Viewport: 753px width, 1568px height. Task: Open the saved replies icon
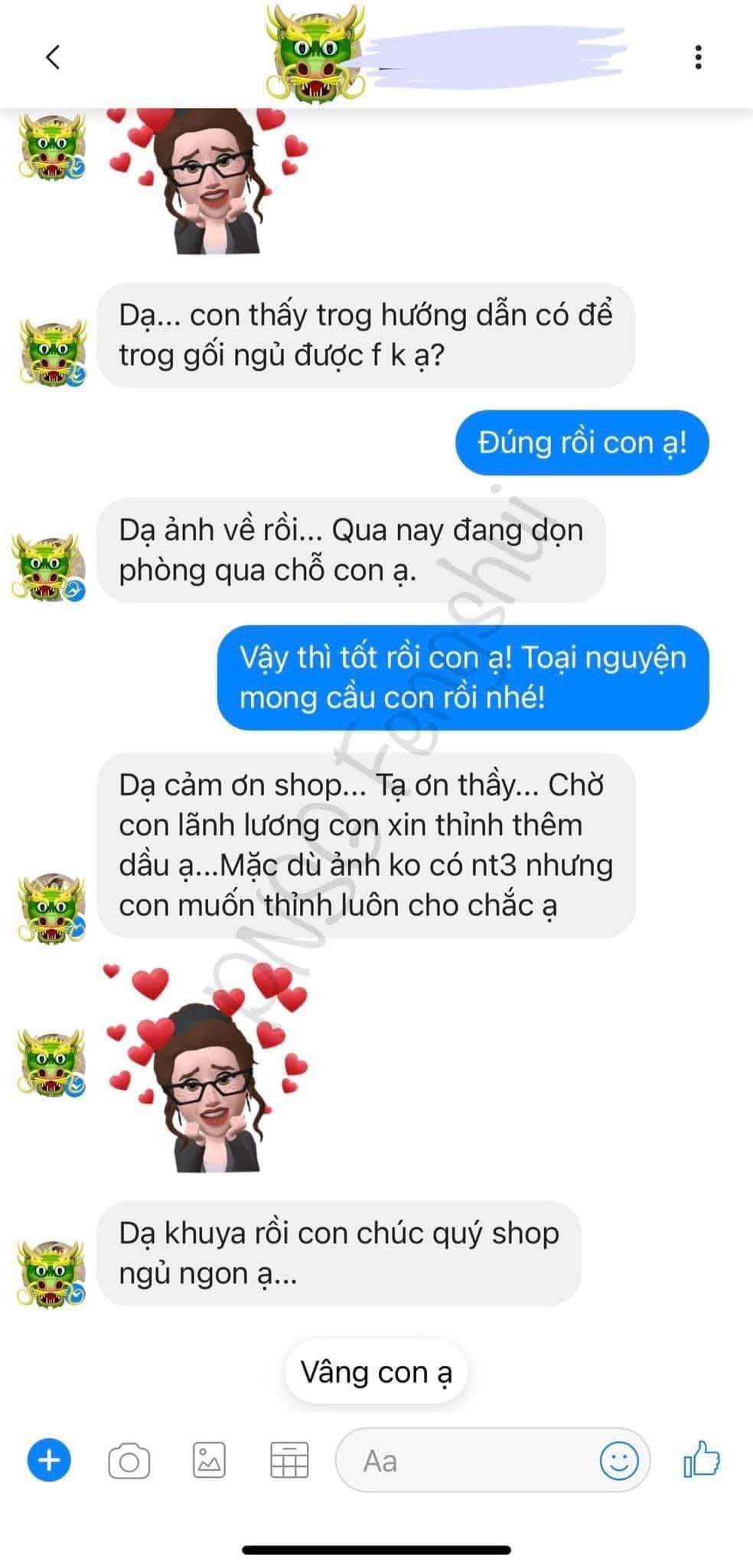tap(289, 1460)
